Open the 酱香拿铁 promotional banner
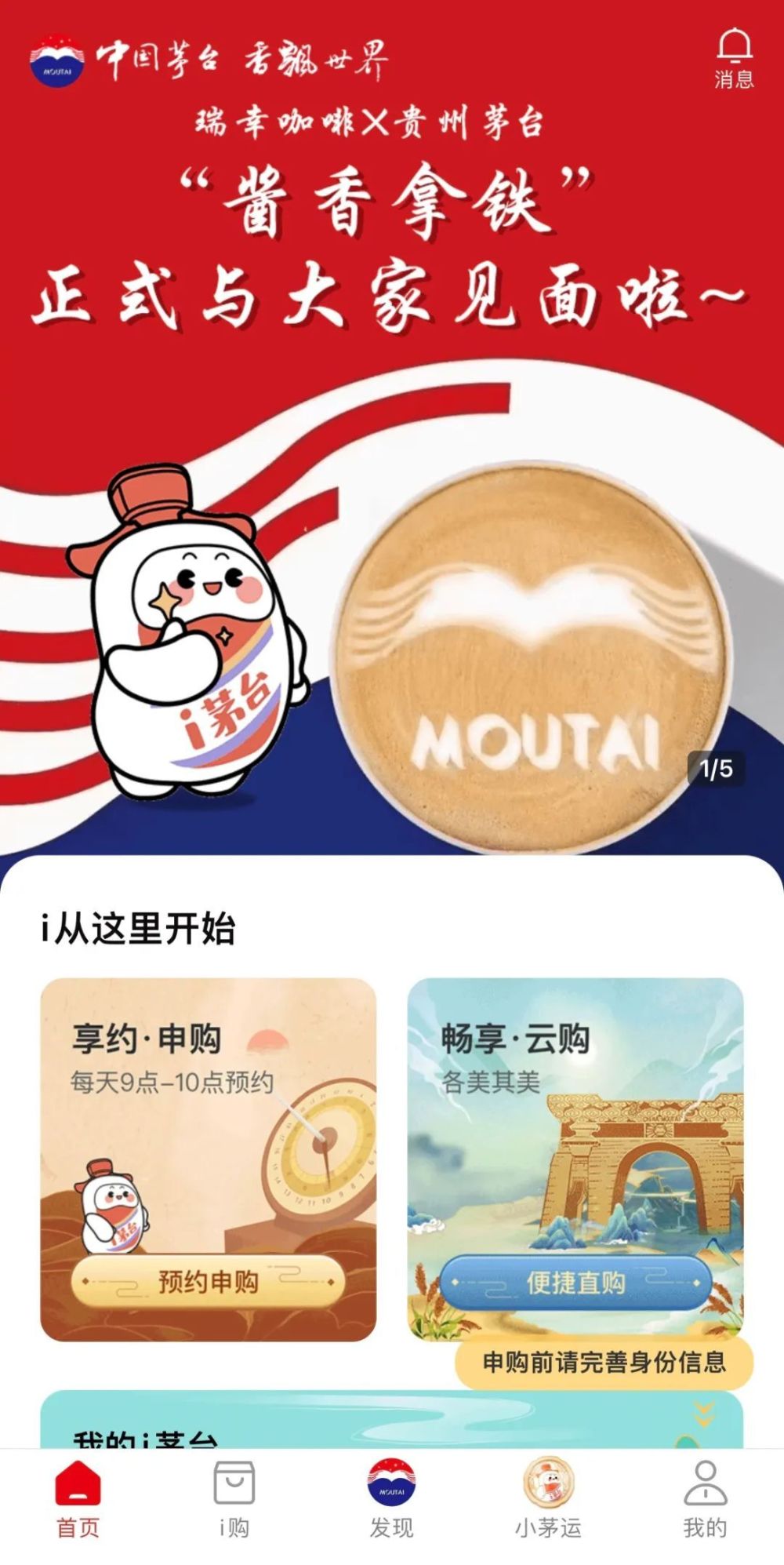The width and height of the screenshot is (784, 1565). [392, 471]
